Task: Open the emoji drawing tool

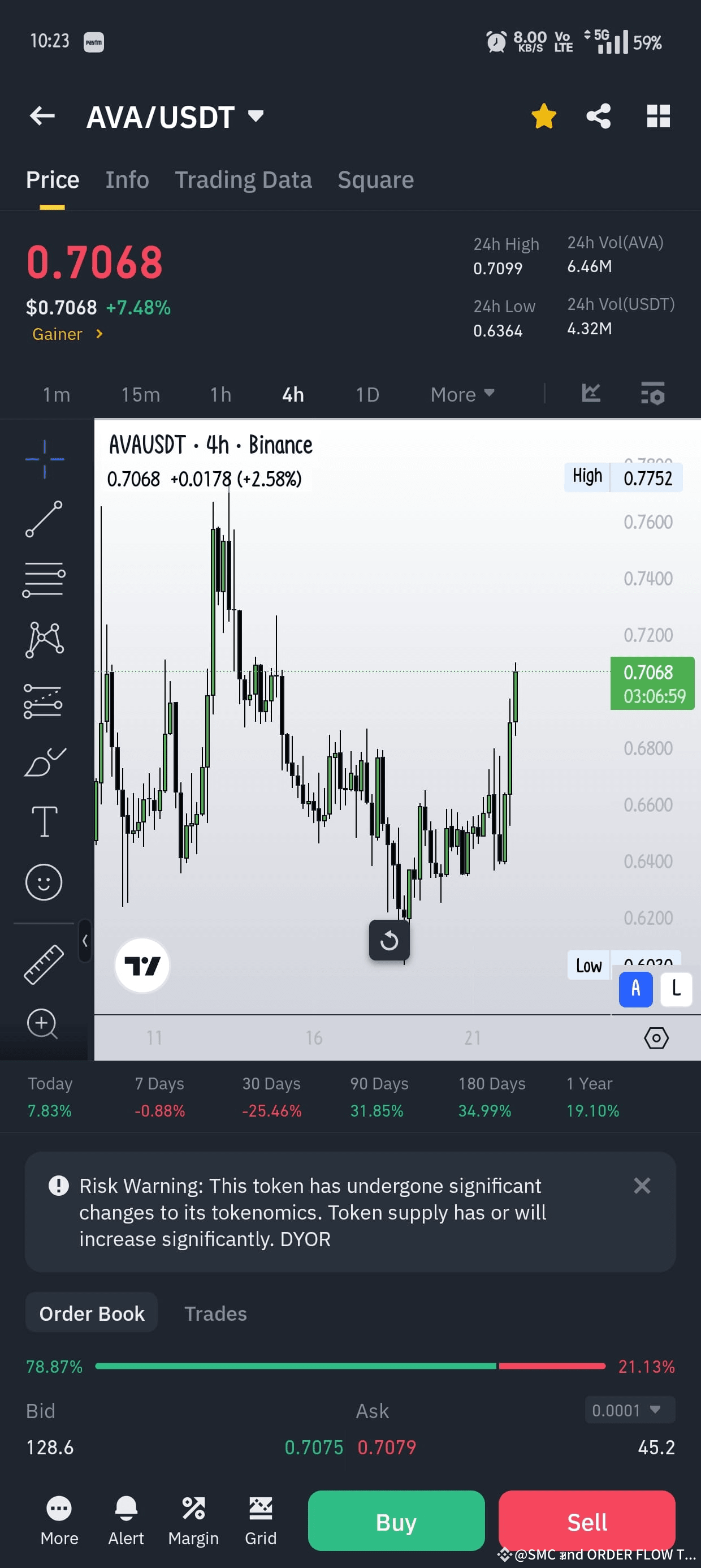Action: 45,882
